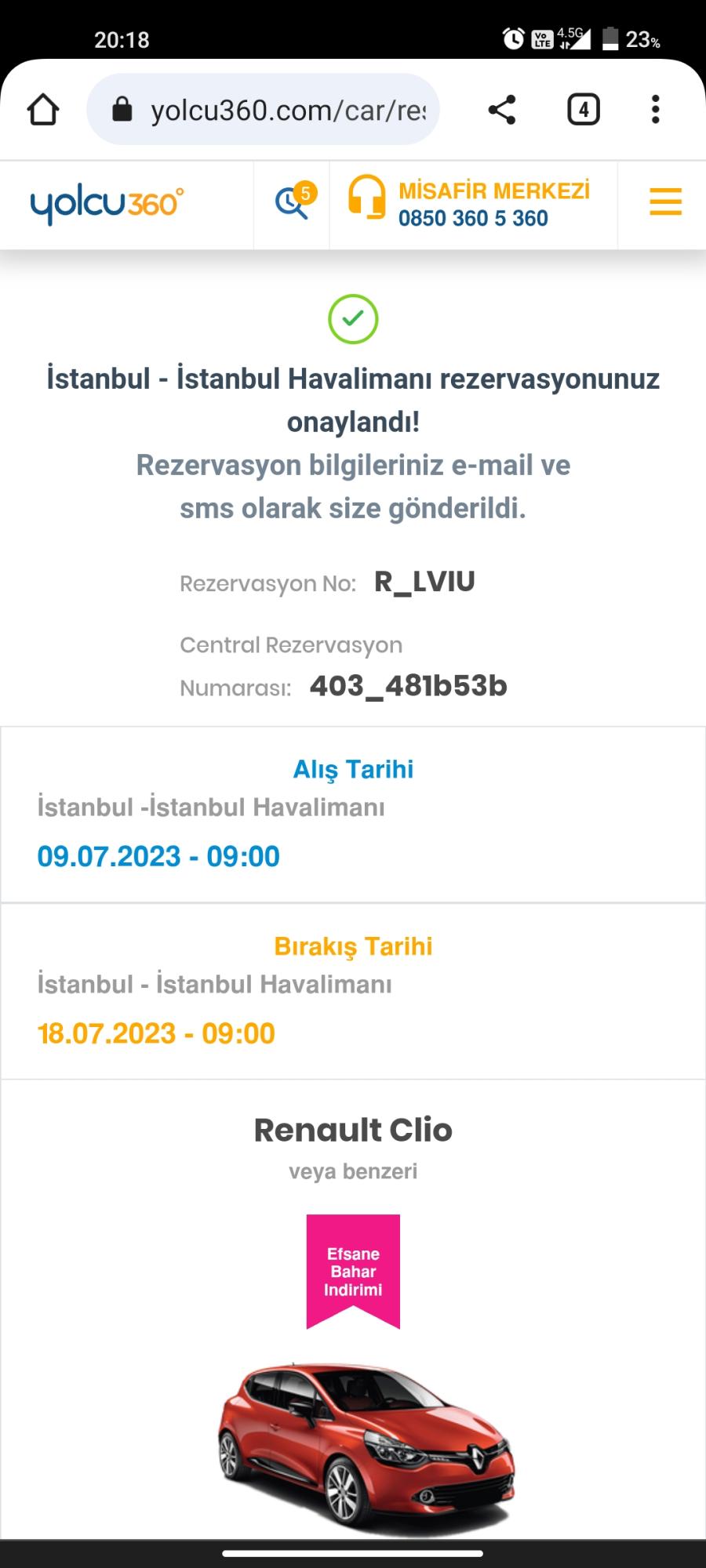Screen dimensions: 706x1568
Task: Expand the Bırakış Tarihi details
Action: [353, 946]
